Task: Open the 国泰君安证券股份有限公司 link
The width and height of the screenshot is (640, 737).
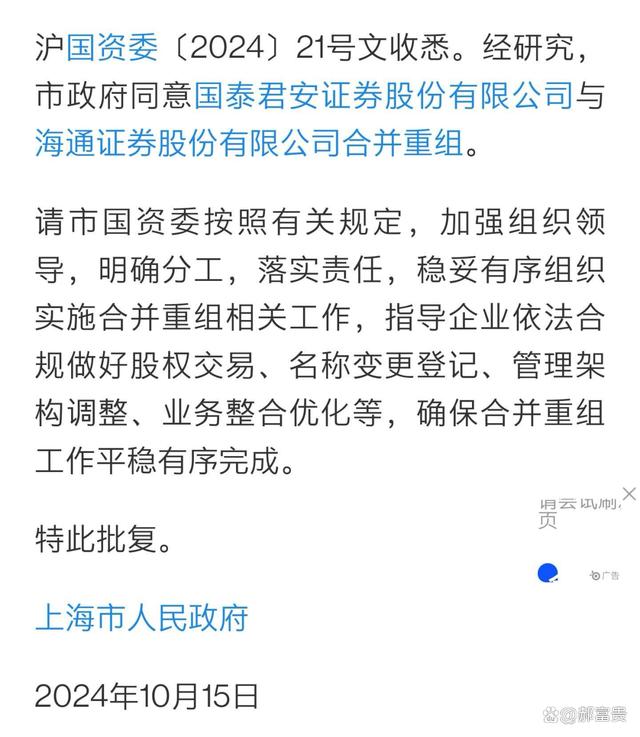Action: (385, 97)
